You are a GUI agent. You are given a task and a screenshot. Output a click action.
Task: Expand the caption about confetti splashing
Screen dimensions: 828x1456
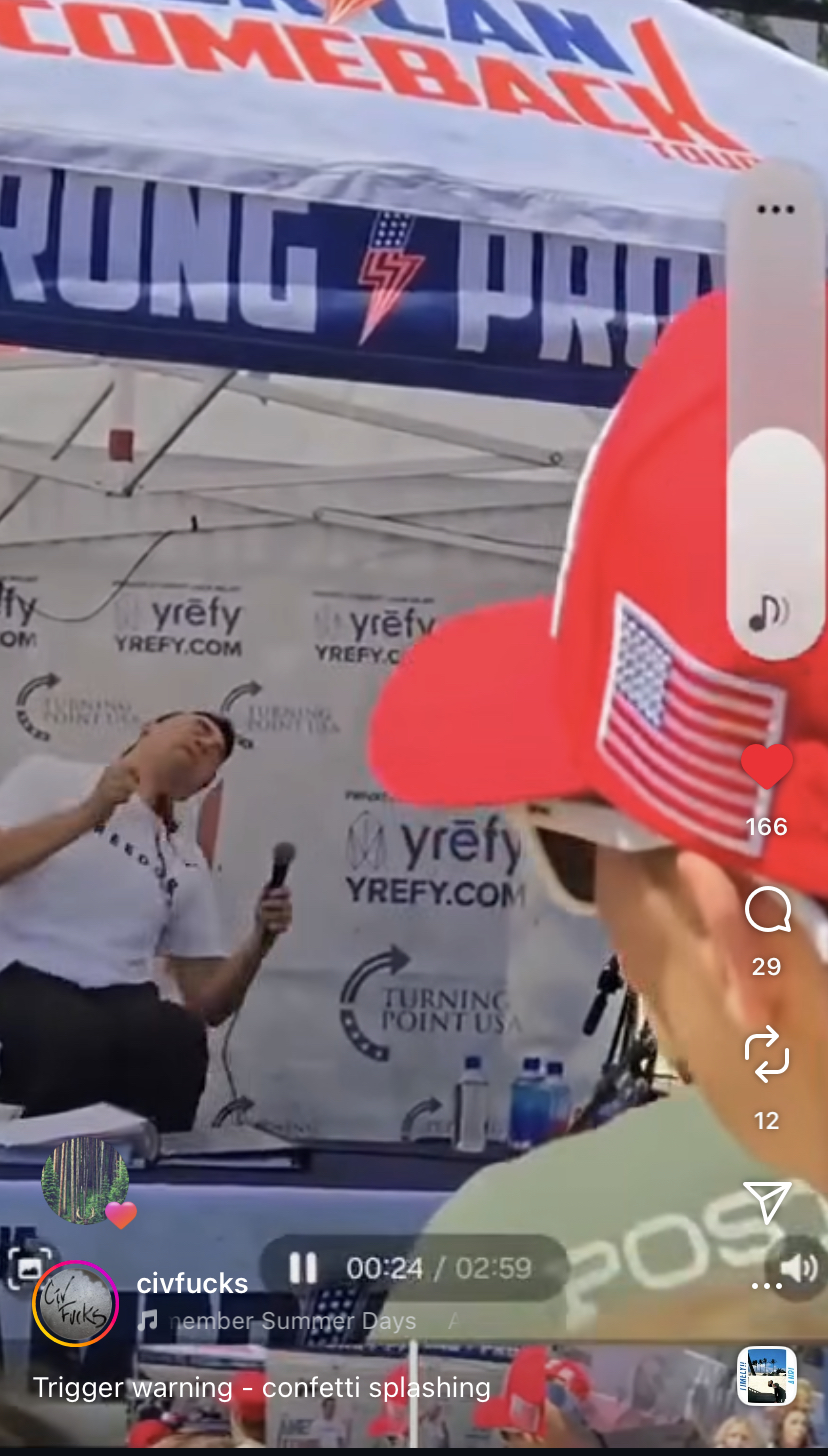point(262,1387)
